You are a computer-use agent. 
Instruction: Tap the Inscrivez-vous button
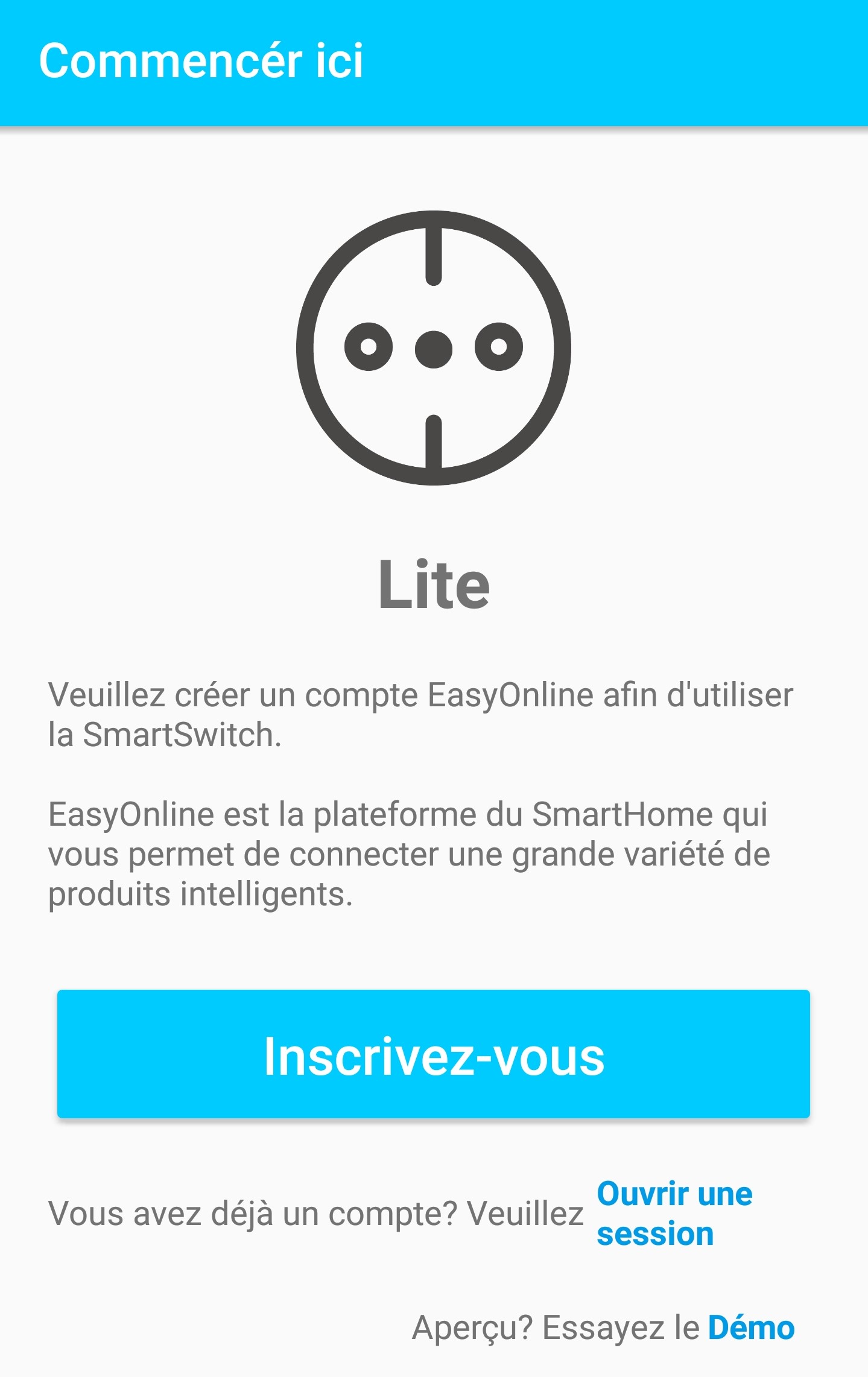433,1054
